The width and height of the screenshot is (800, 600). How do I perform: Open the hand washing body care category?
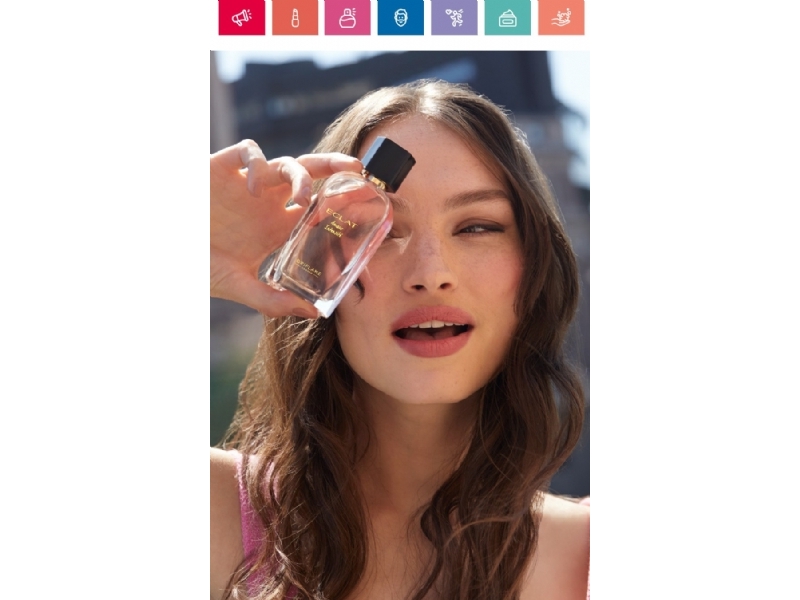coord(561,17)
